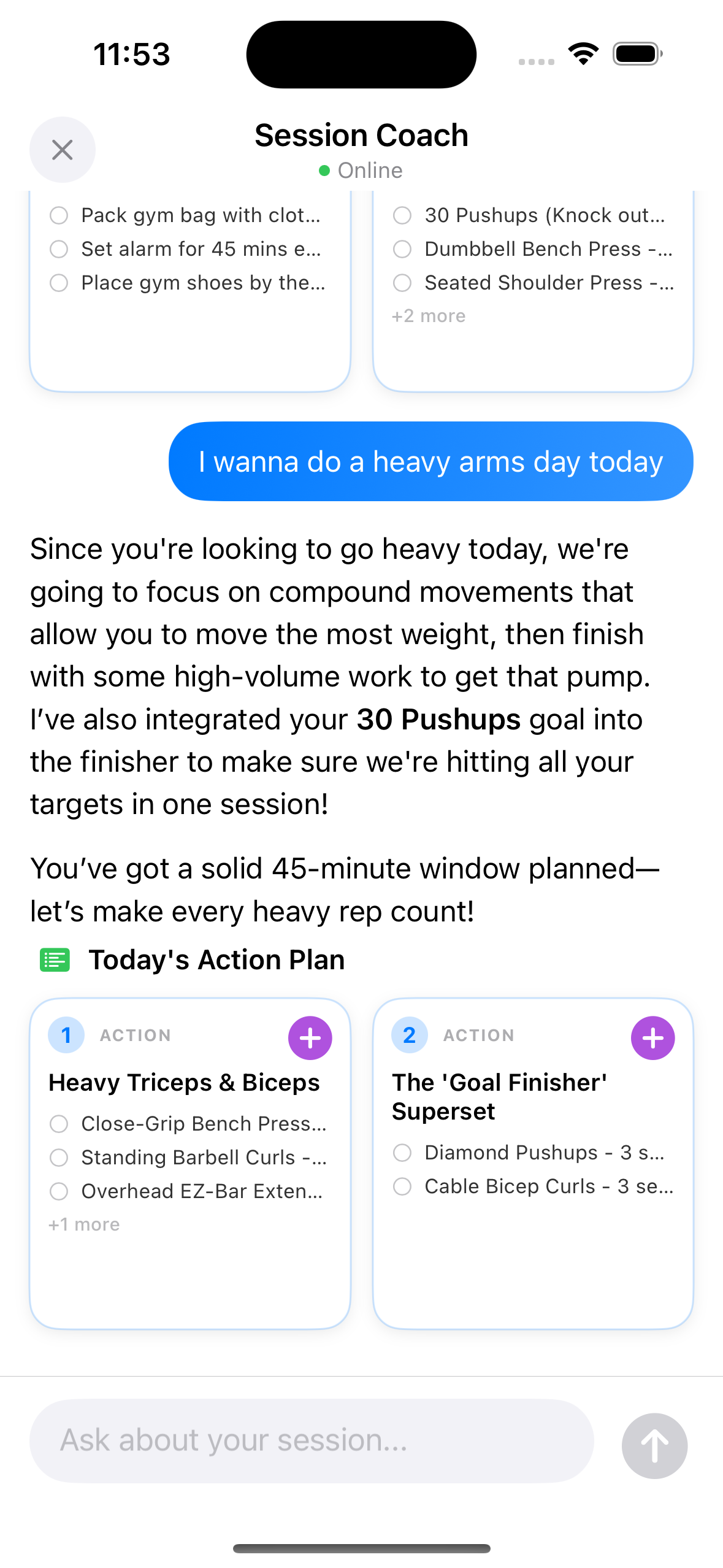Dismiss Session Coach with the X button
Image resolution: width=723 pixels, height=1568 pixels.
[62, 149]
